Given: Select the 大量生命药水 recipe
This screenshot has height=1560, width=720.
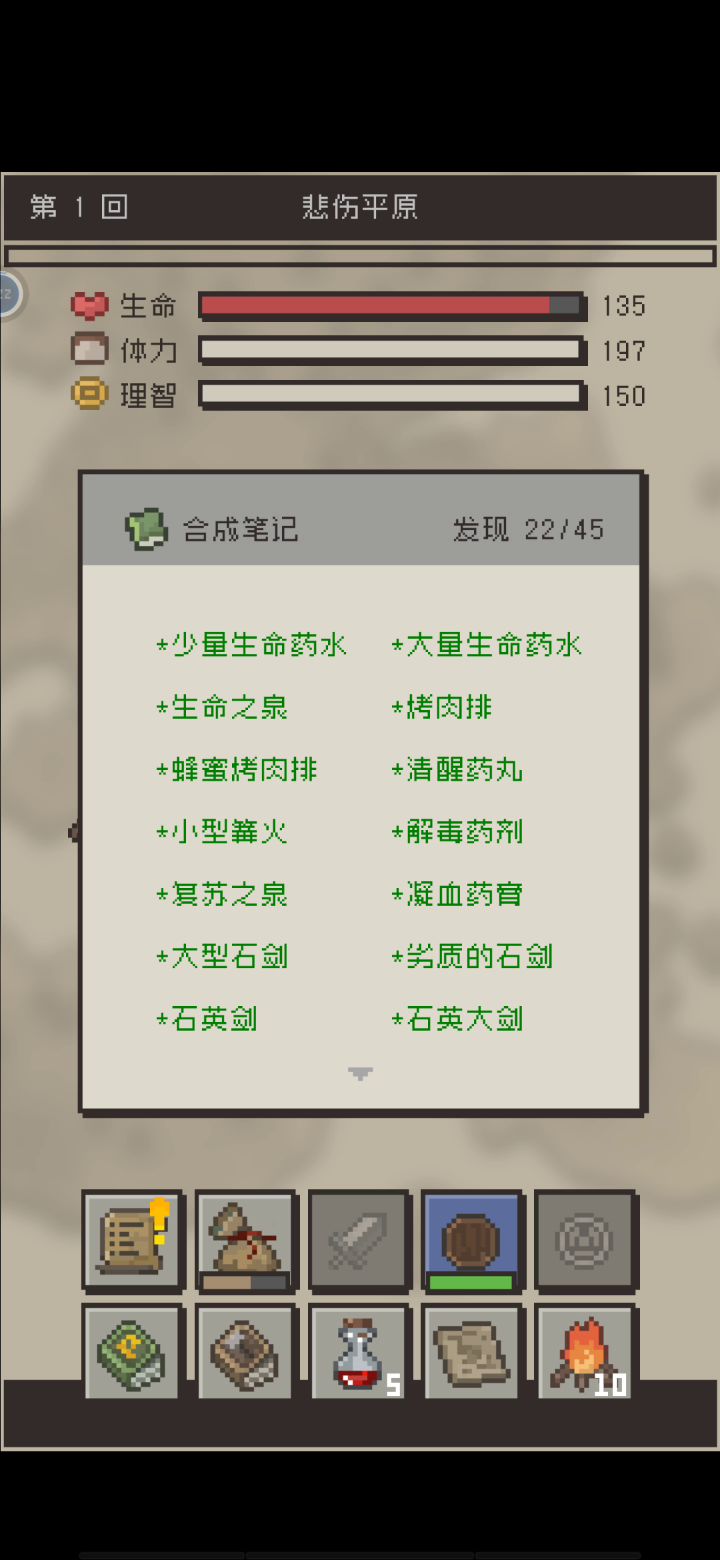Looking at the screenshot, I should click(x=487, y=645).
